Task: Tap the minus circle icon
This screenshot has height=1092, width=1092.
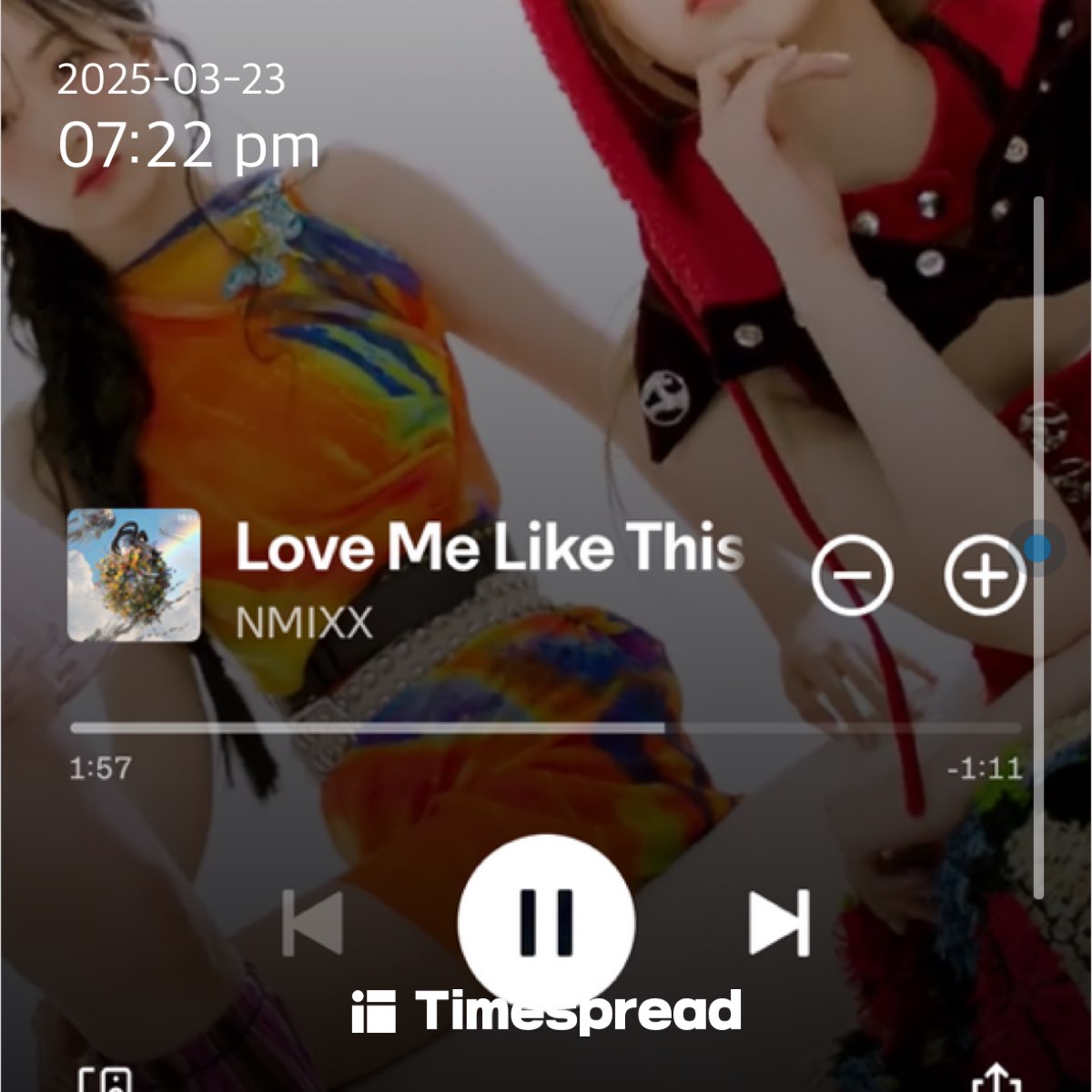Action: click(852, 575)
